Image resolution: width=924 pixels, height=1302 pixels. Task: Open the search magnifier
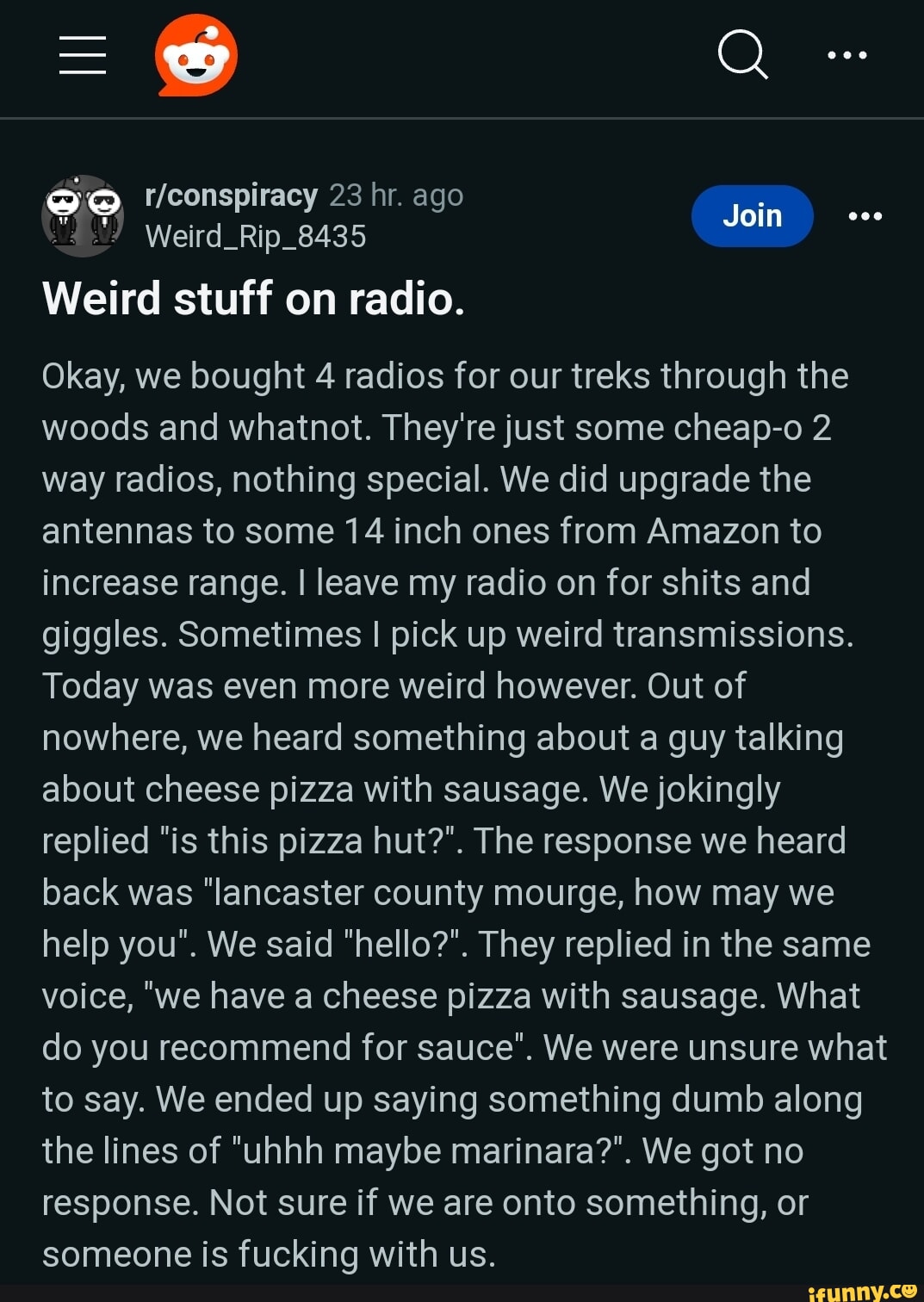[742, 55]
